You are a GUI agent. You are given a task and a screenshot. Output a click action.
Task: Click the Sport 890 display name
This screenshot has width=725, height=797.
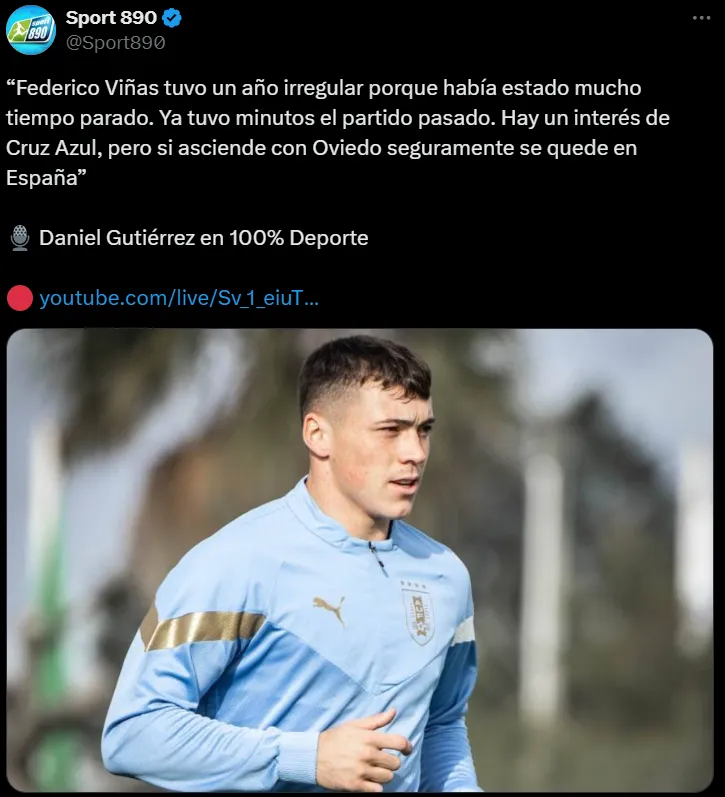point(110,16)
